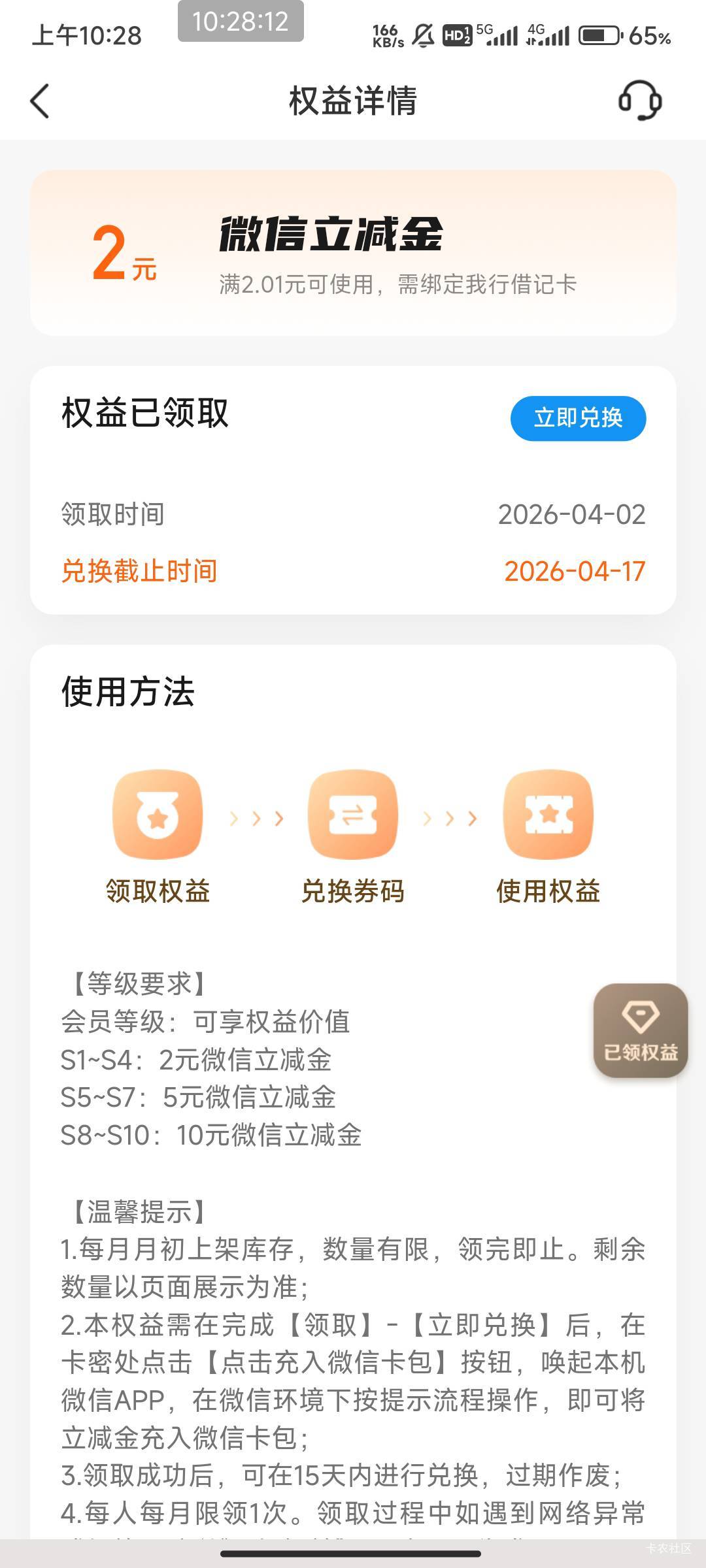Tap the 立即兑换 button

click(x=578, y=418)
